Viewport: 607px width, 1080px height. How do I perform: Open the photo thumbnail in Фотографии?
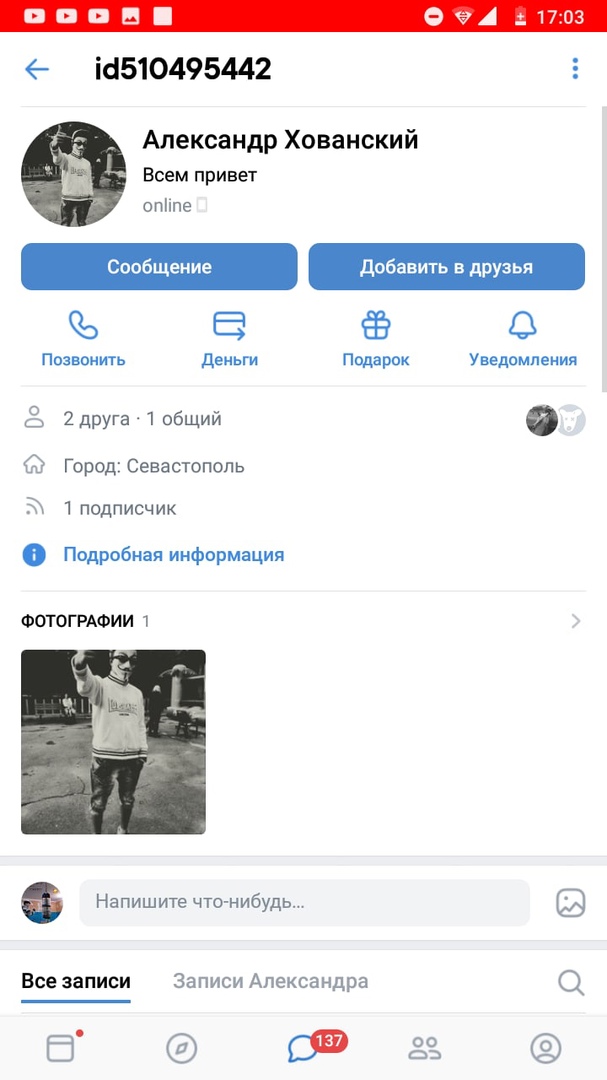coord(113,742)
